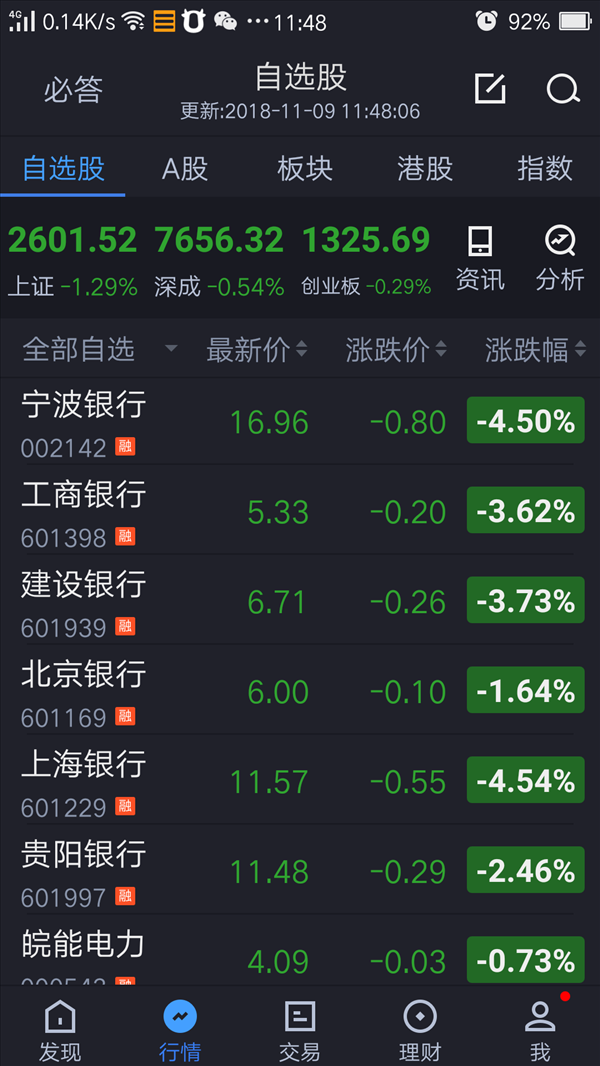Screen dimensions: 600x1066
Task: Tap 必答 in the top bar
Action: (73, 90)
